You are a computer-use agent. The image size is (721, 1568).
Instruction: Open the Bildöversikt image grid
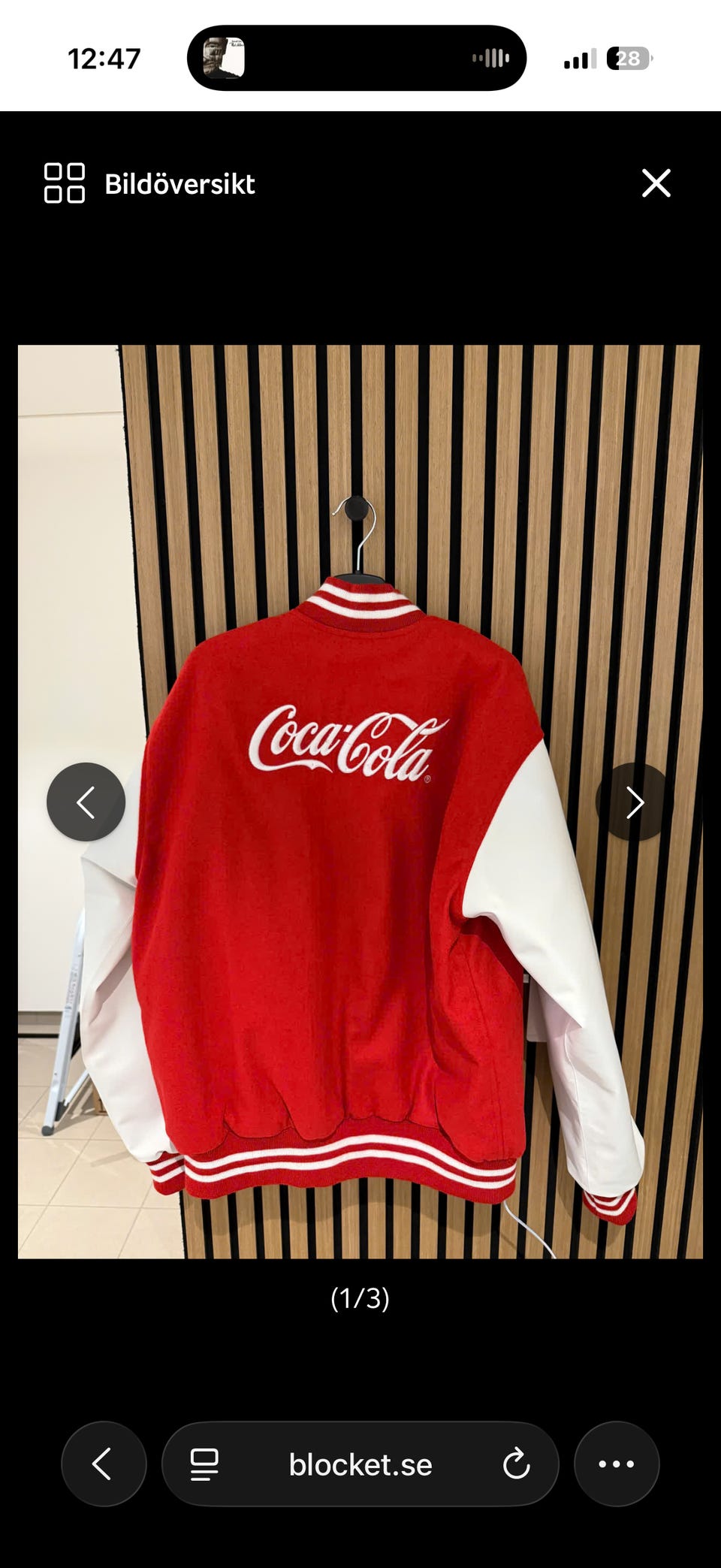pyautogui.click(x=149, y=183)
